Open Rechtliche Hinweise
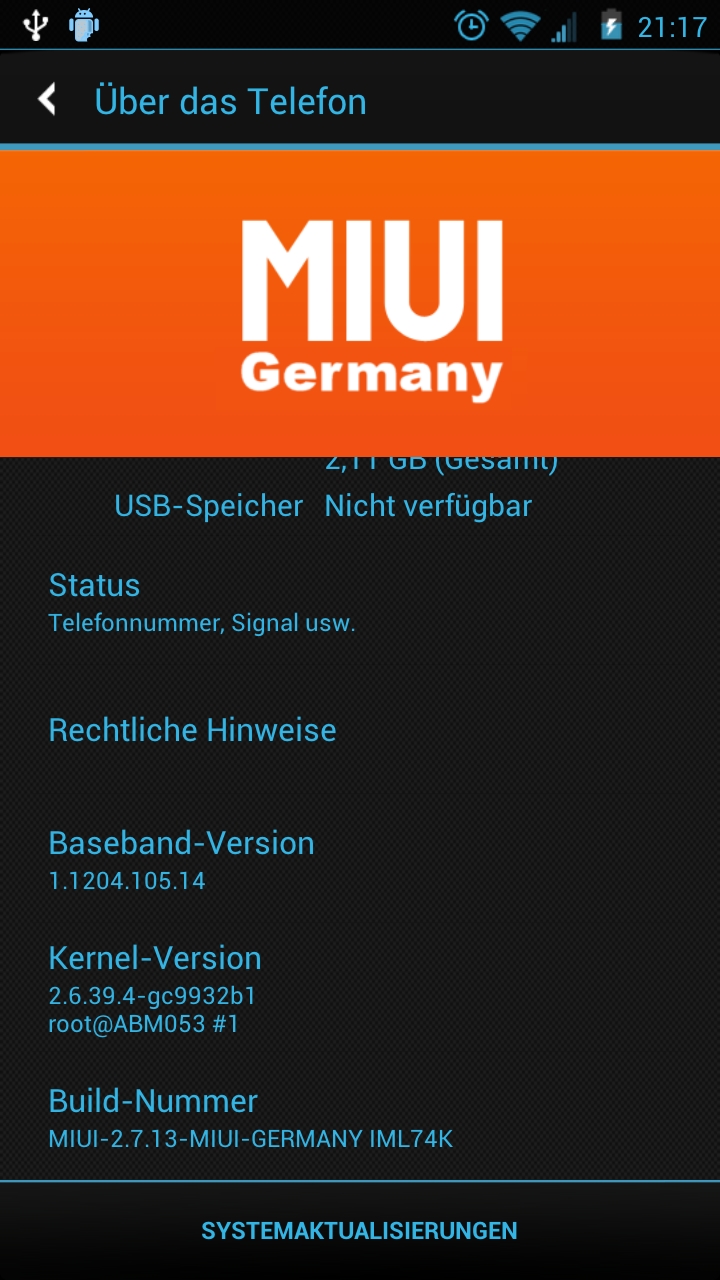 click(360, 730)
